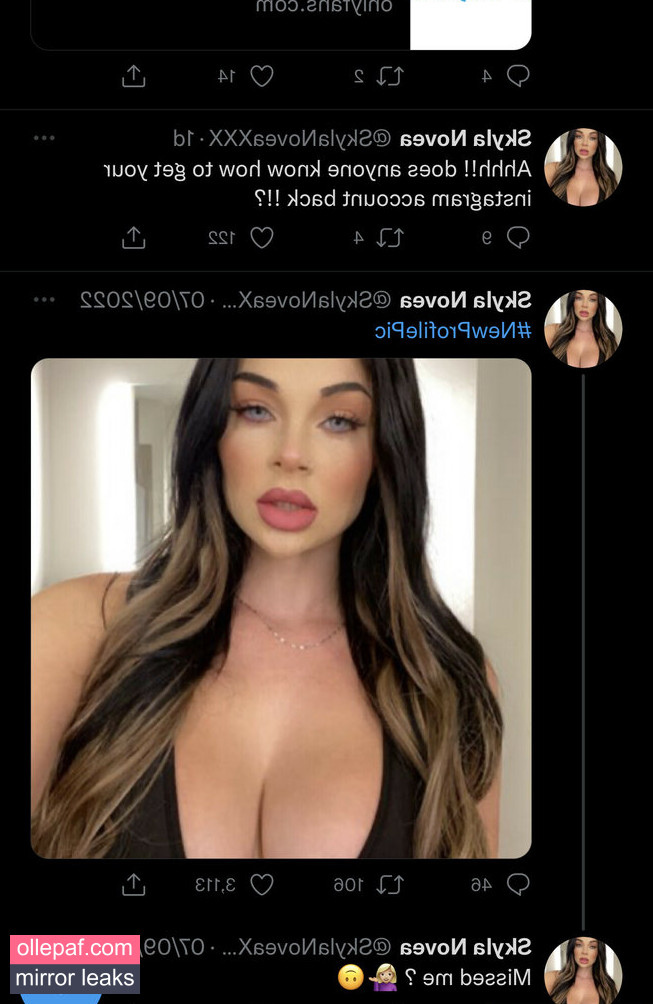The image size is (653, 1004).
Task: Share the instagram account tweet
Action: coord(134,238)
